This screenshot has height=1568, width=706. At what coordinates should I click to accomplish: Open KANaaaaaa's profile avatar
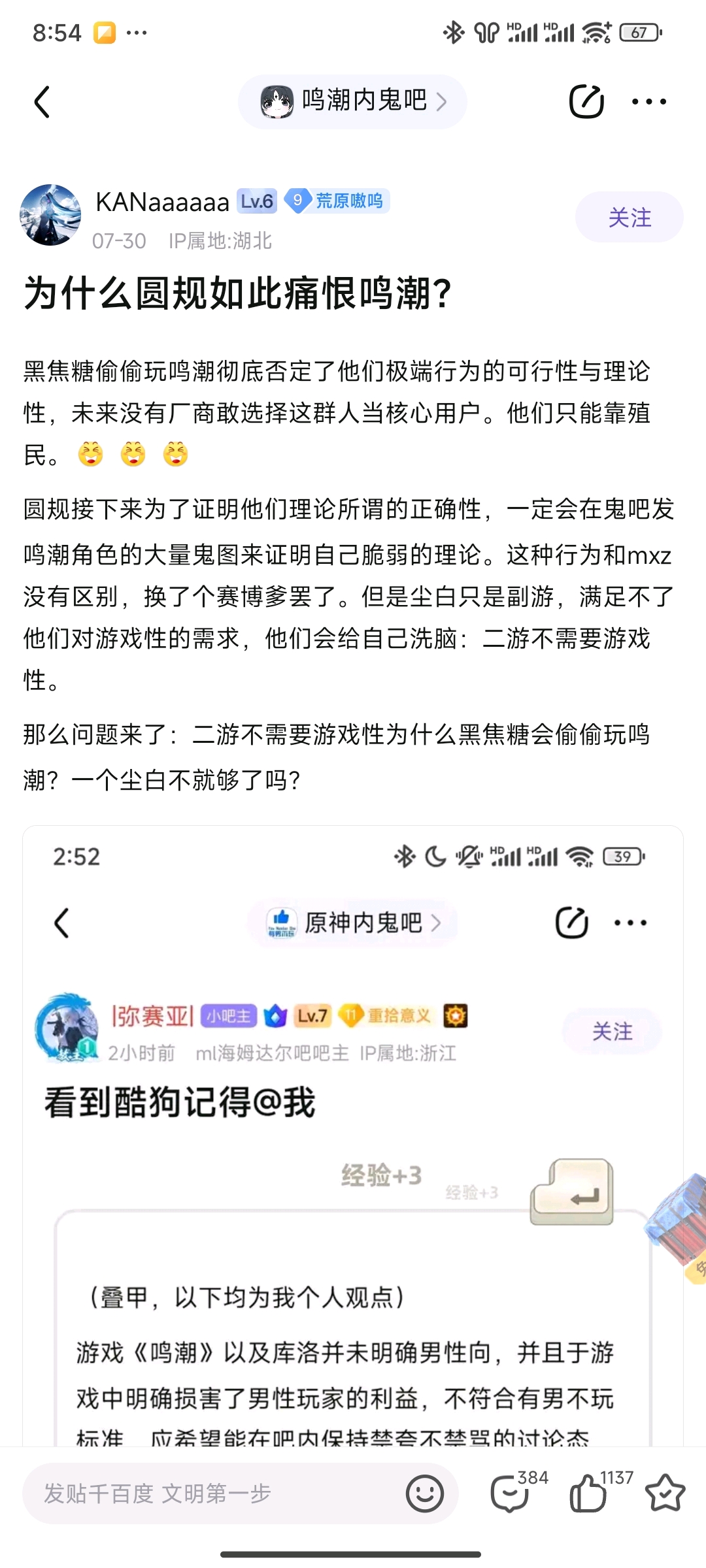point(50,216)
